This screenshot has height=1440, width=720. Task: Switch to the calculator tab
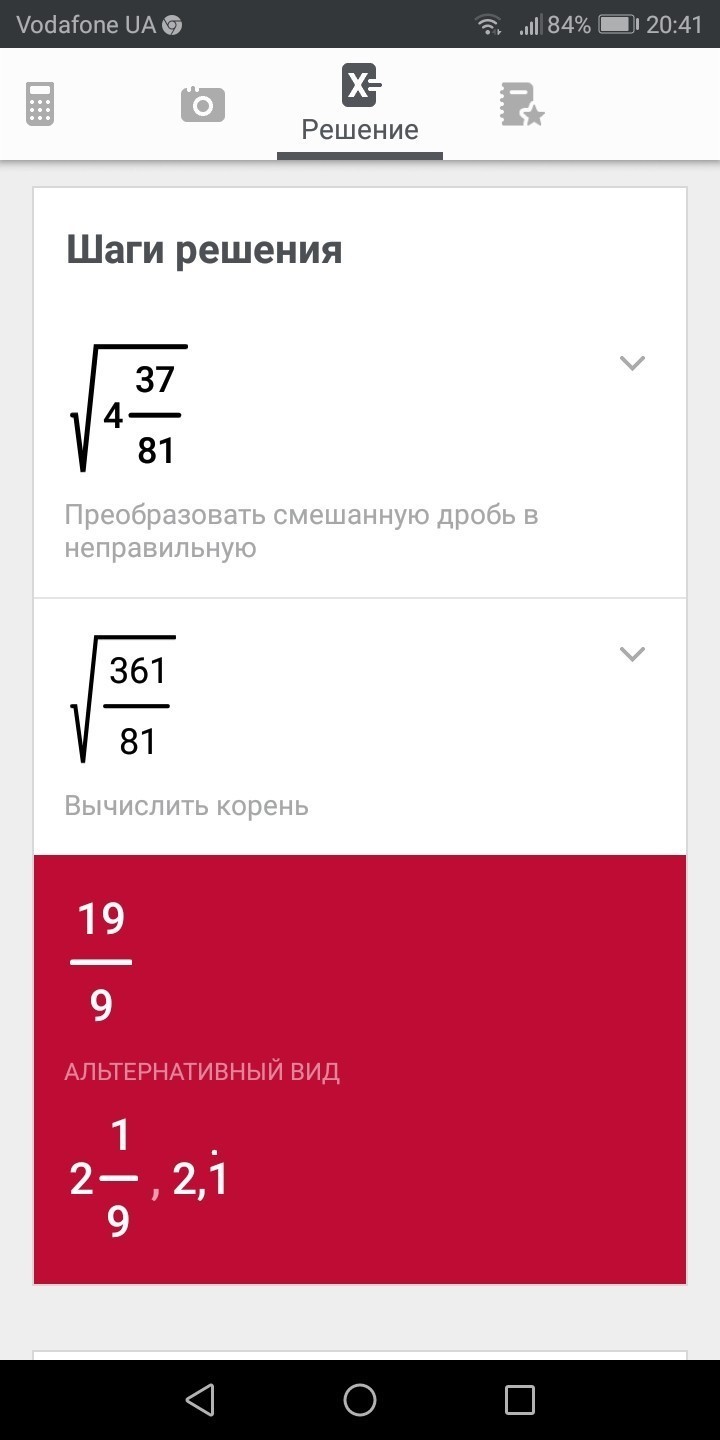[x=40, y=104]
